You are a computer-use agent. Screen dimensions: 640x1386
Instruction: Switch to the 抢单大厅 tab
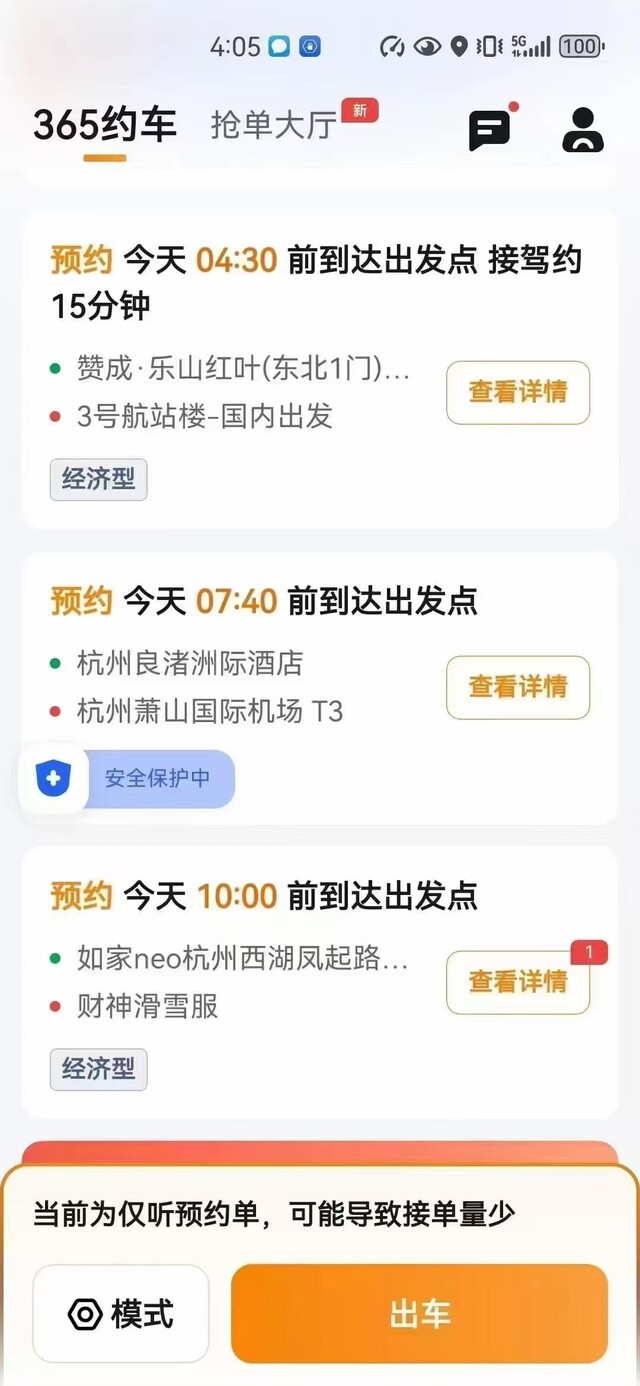(x=273, y=126)
